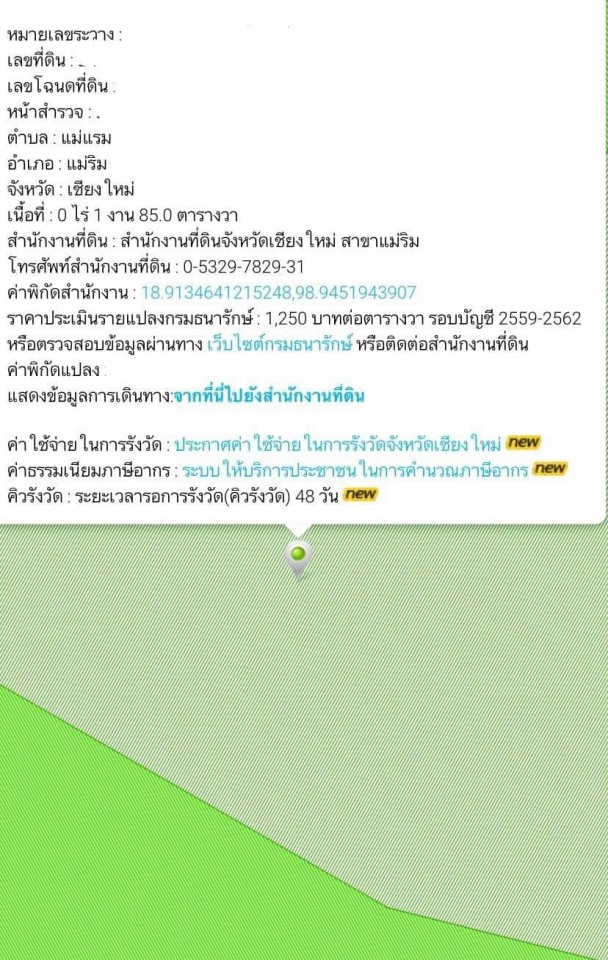Open the เว็บไซต์กรมธนารักษ์ website link
Image resolution: width=608 pixels, height=960 pixels.
279,345
